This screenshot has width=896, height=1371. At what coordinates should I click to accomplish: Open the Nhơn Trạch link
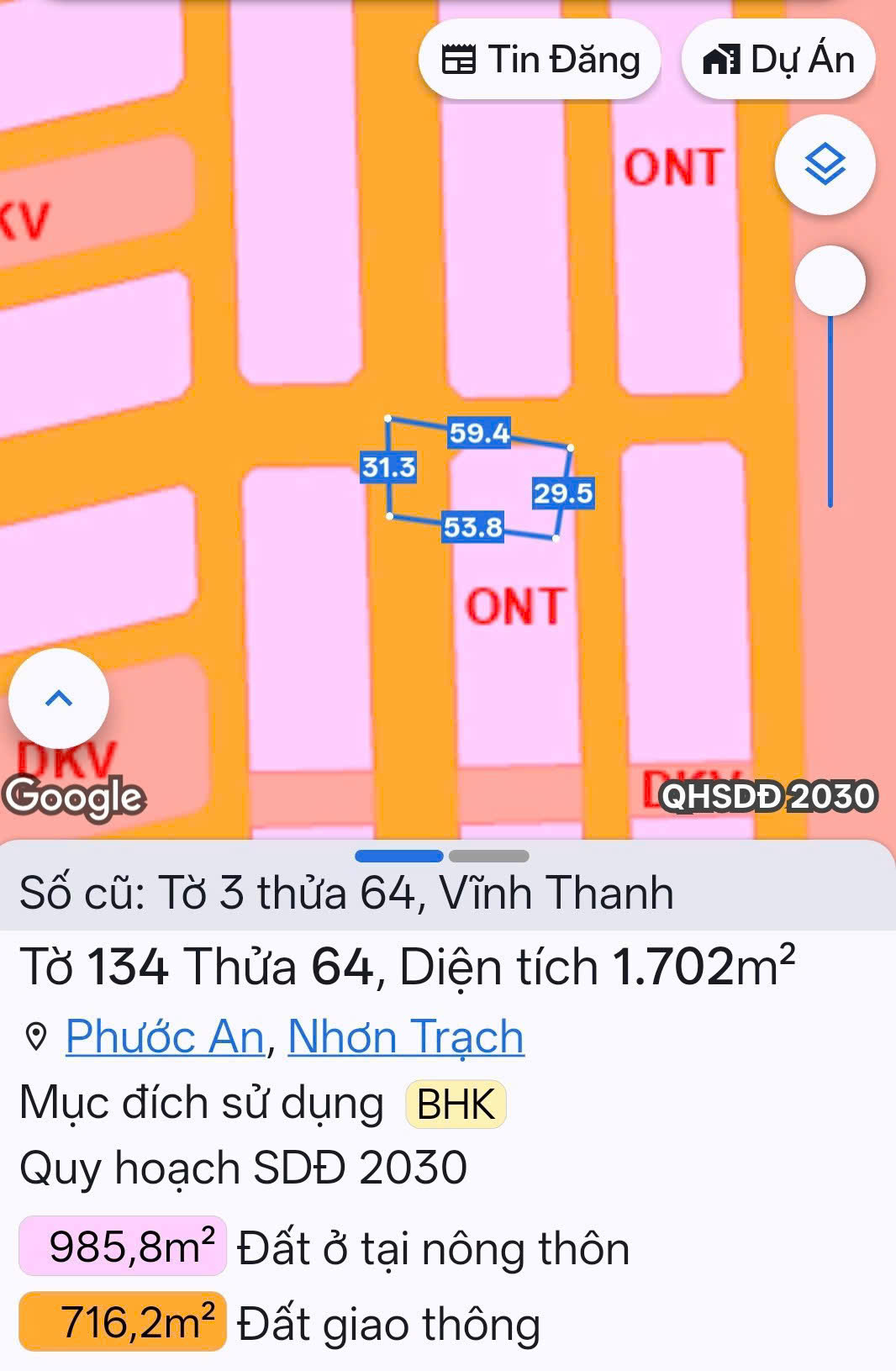point(406,1036)
